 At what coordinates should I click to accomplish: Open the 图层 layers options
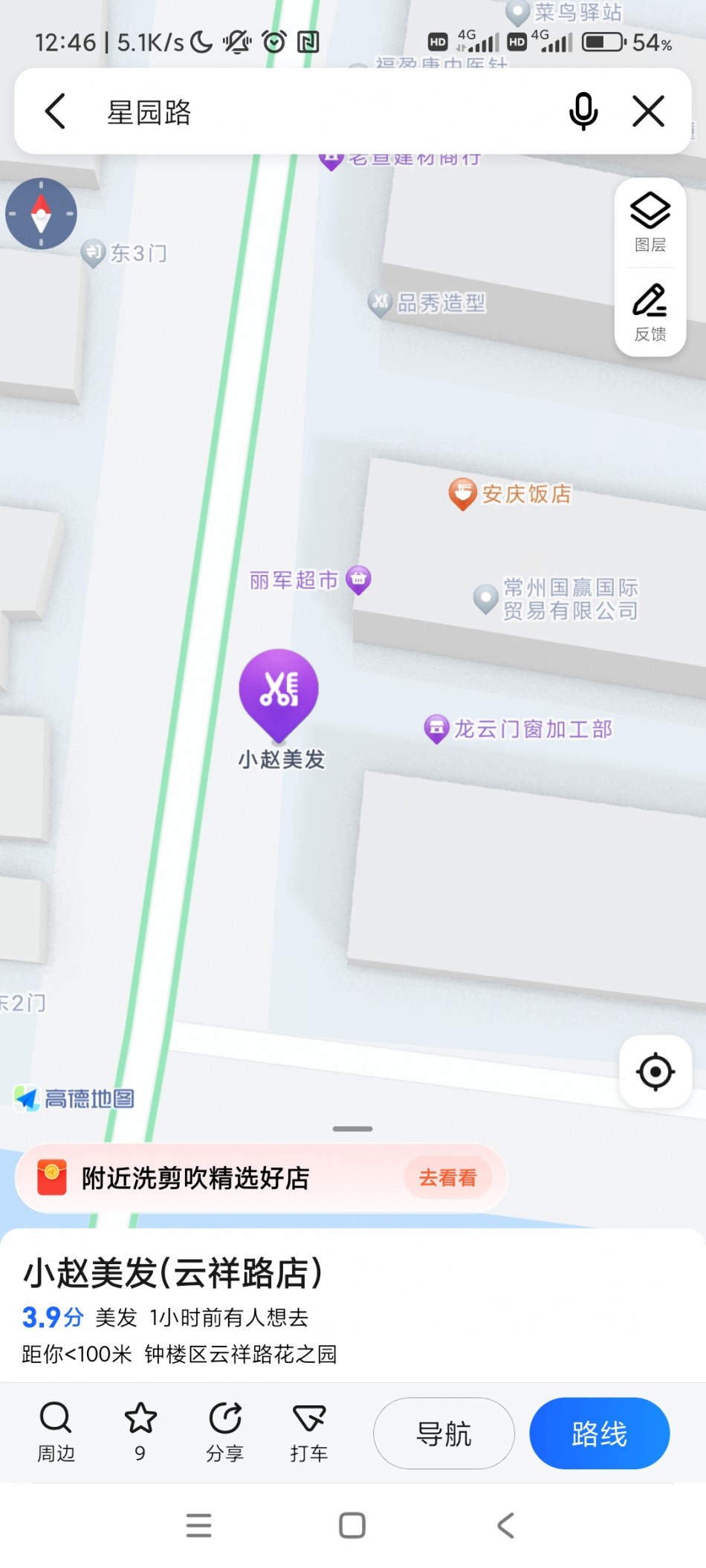click(650, 222)
